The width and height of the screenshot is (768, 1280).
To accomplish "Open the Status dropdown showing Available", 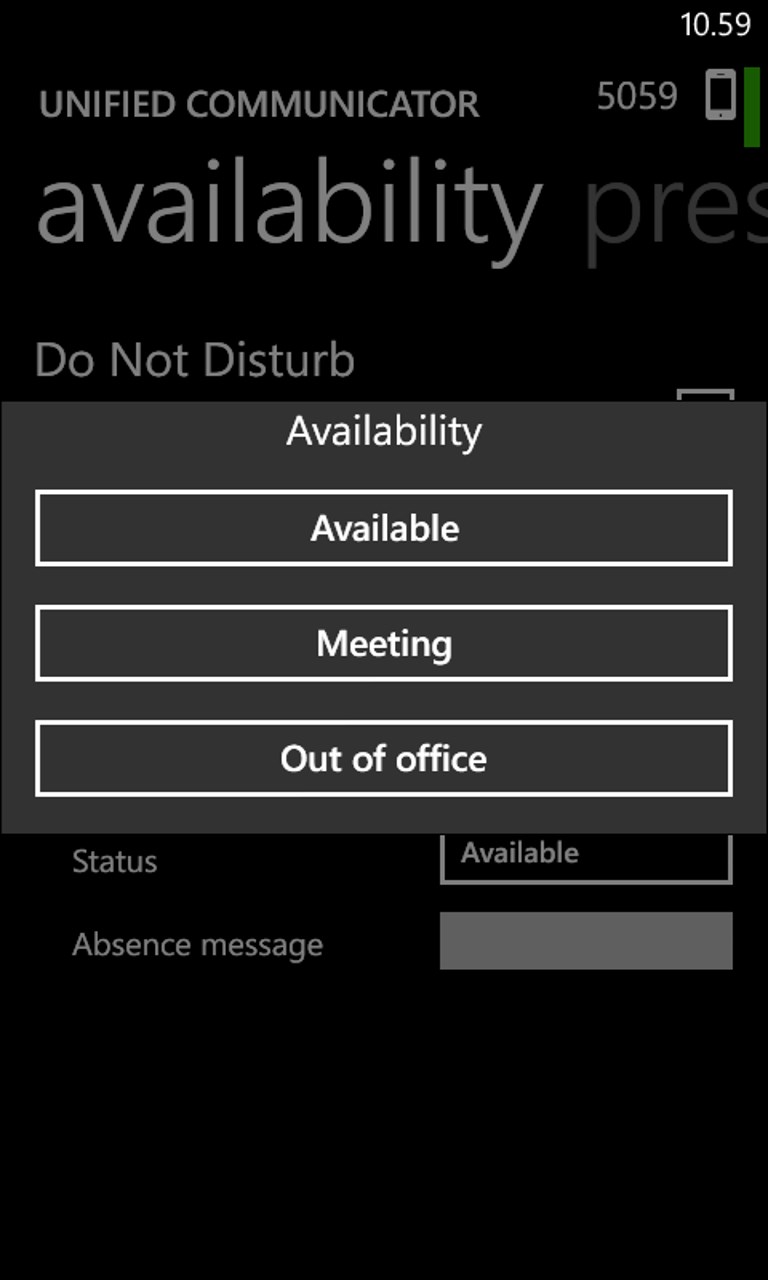I will (585, 858).
